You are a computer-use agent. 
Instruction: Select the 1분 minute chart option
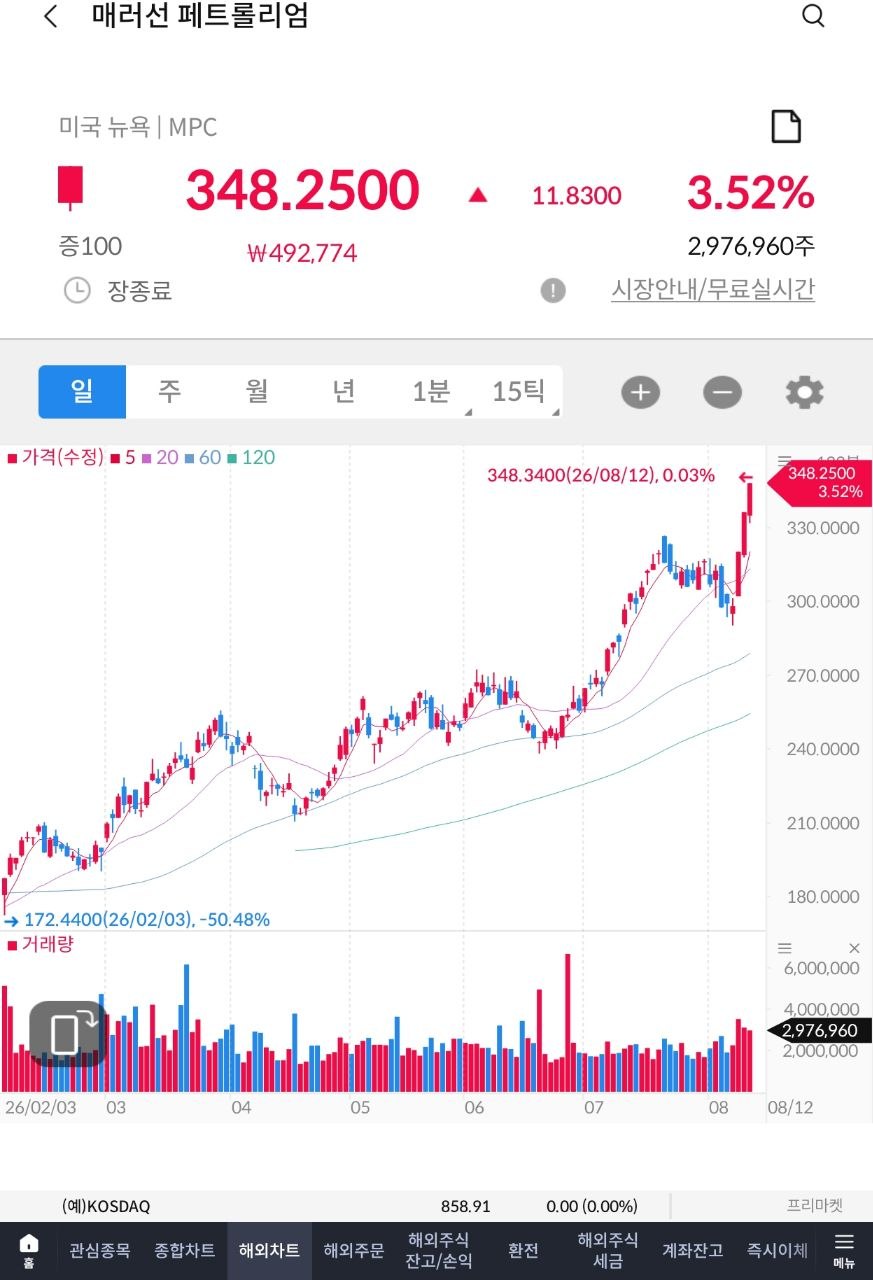tap(431, 391)
